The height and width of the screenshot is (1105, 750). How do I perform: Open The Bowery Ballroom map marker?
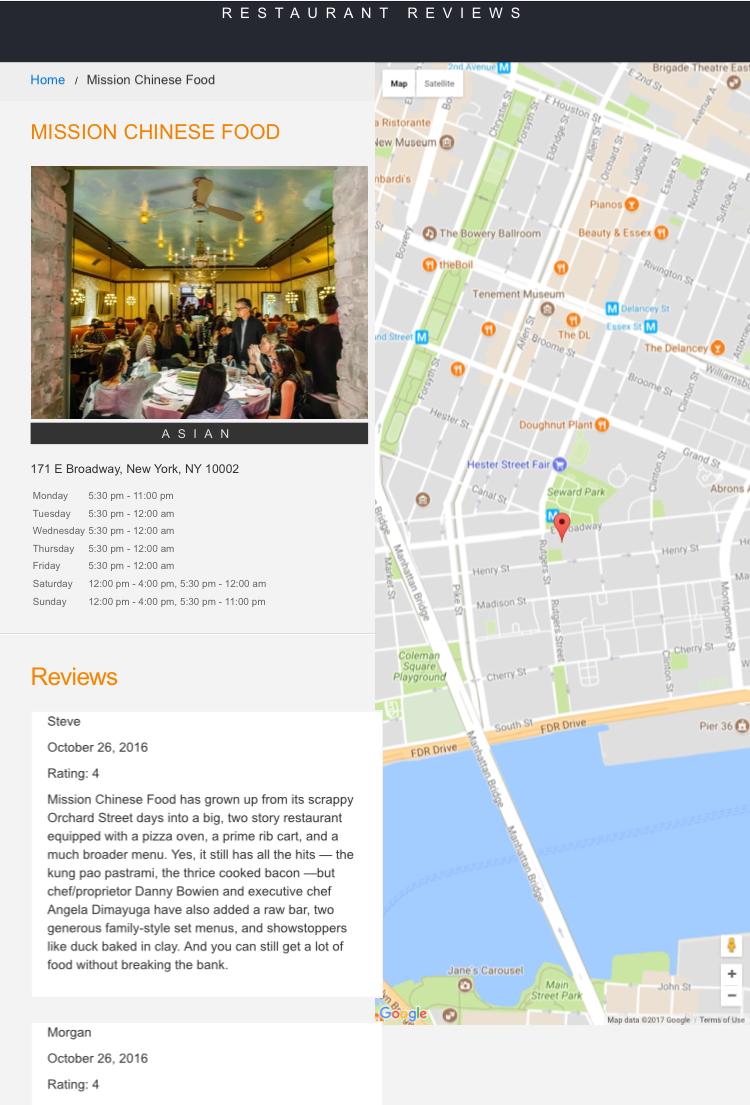tap(430, 233)
